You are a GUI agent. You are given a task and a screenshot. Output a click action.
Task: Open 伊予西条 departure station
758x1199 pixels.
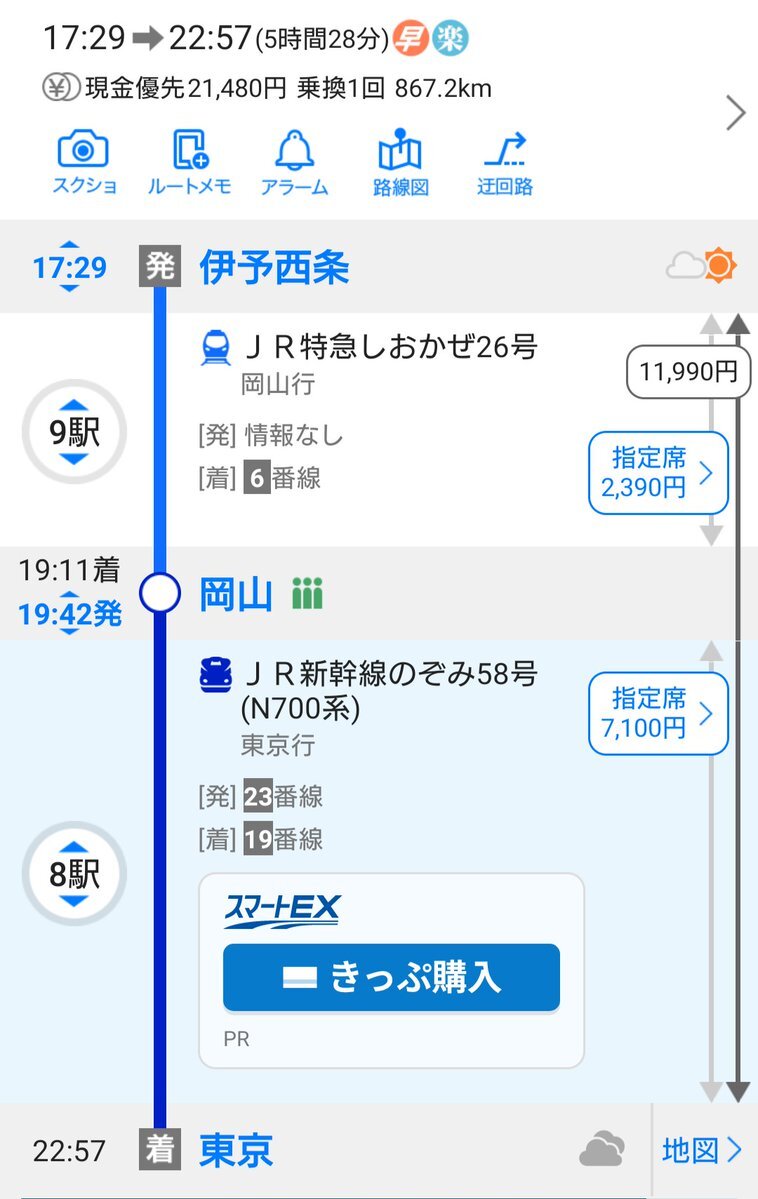[274, 268]
